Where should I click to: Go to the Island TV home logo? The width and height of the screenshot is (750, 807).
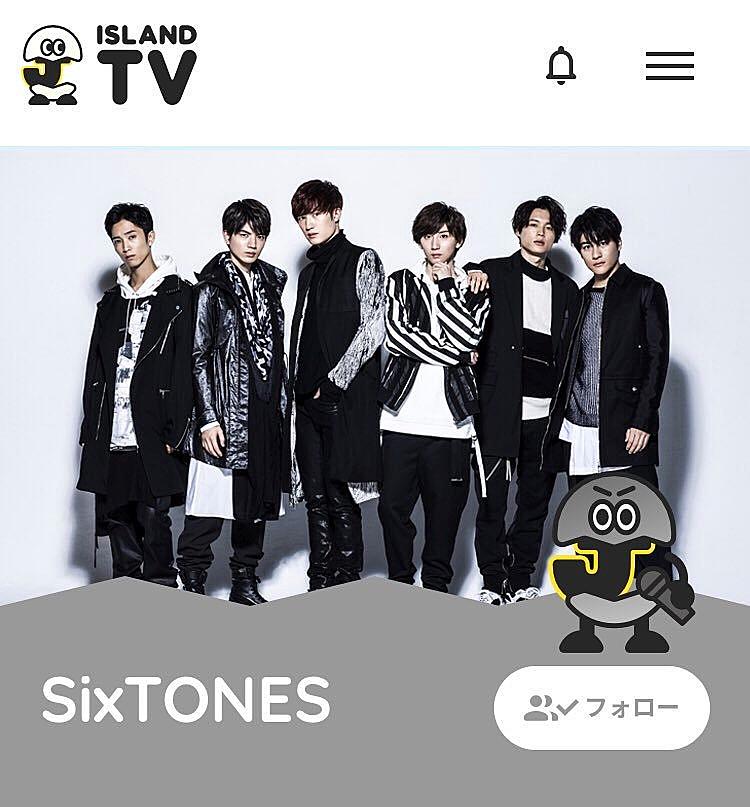(110, 66)
